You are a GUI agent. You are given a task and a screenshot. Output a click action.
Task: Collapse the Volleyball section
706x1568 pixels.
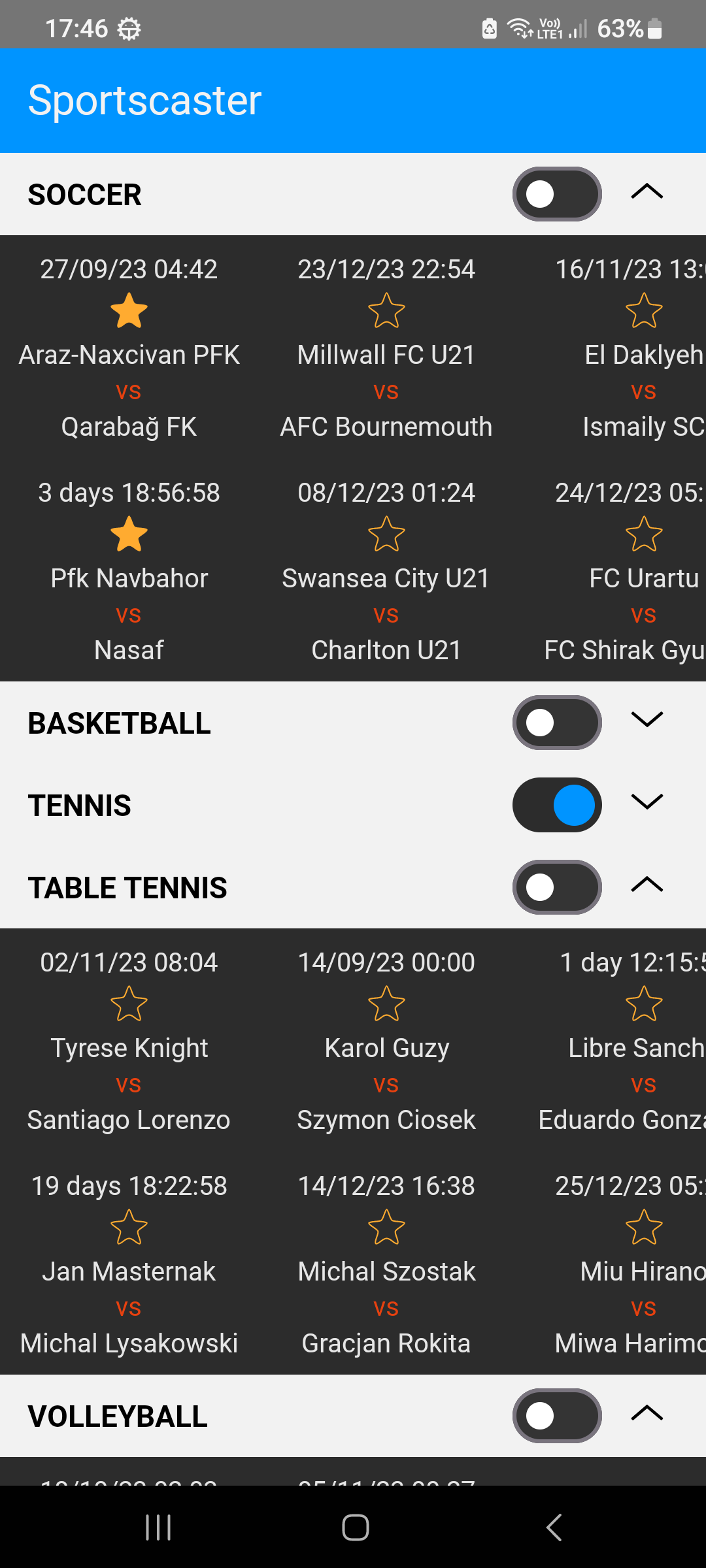[x=647, y=1413]
